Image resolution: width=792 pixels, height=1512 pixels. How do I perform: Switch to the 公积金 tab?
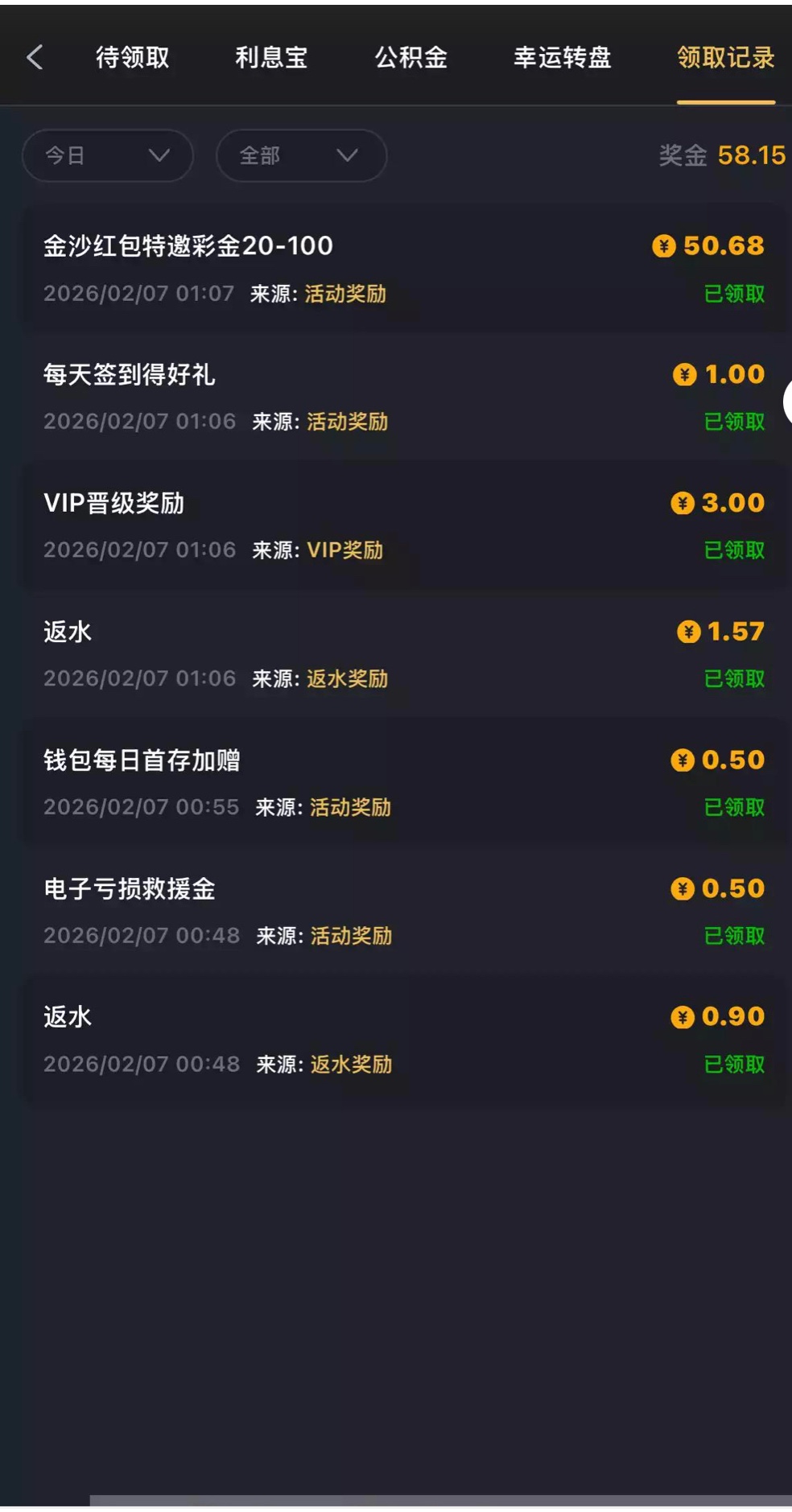coord(410,57)
